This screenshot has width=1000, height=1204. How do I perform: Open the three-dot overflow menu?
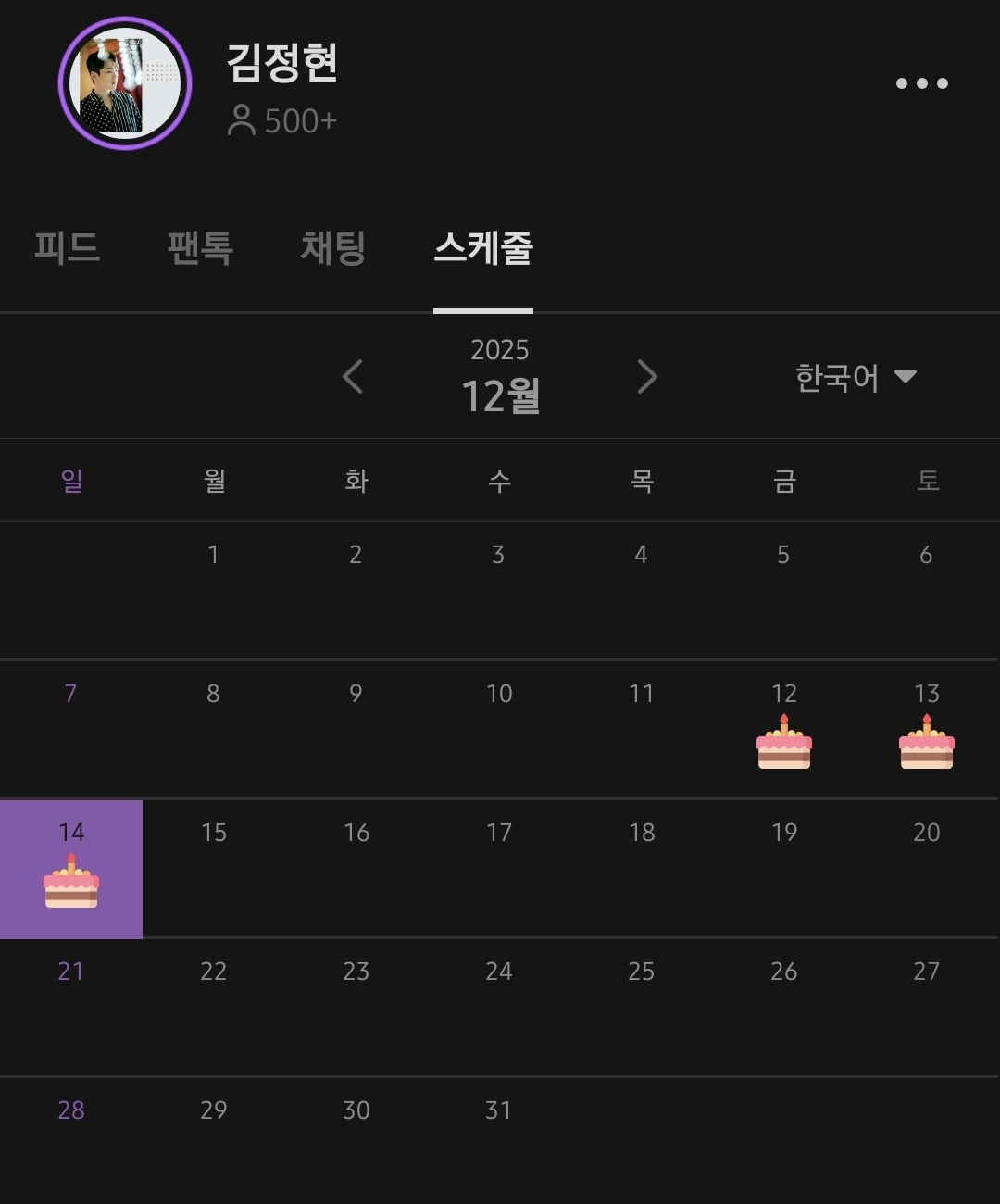921,83
